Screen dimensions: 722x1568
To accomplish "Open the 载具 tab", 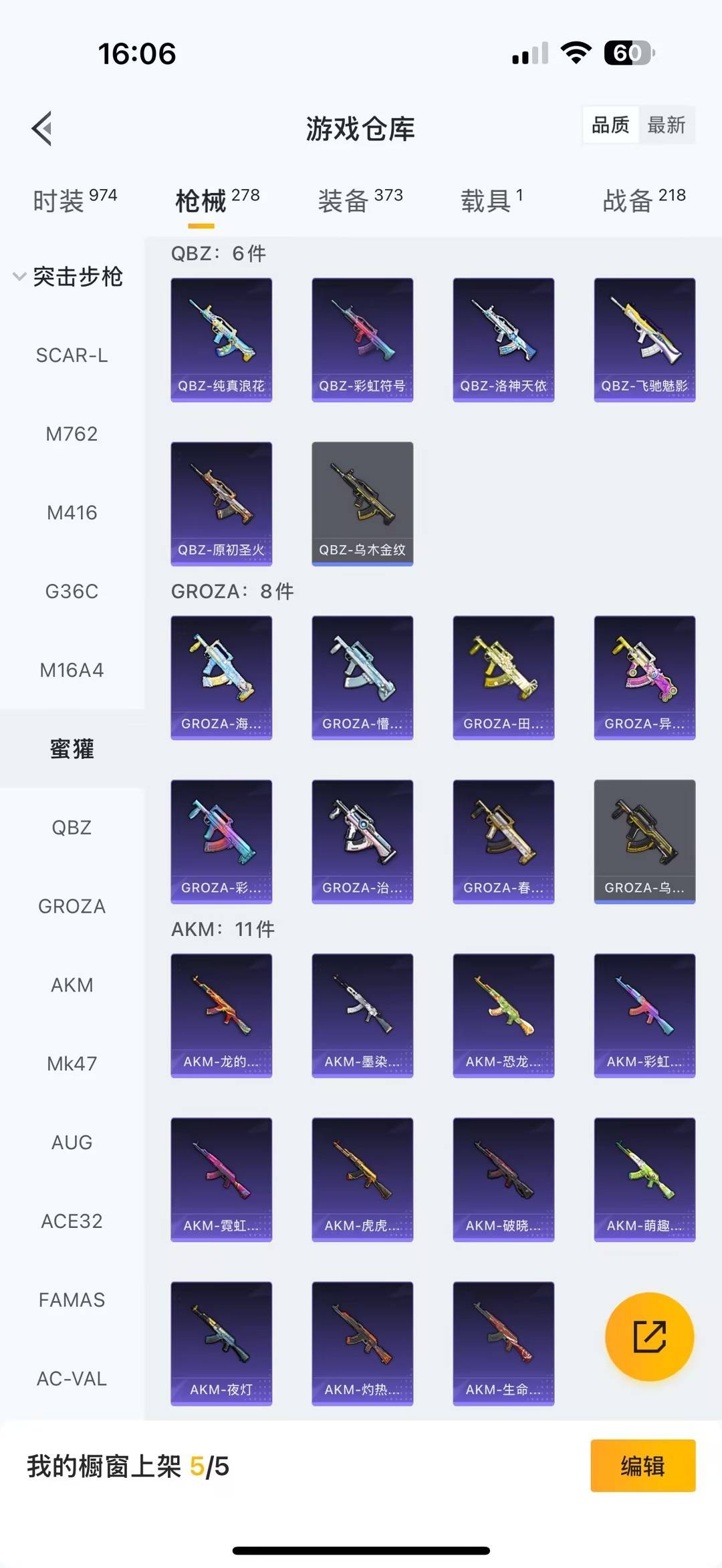I will [491, 200].
